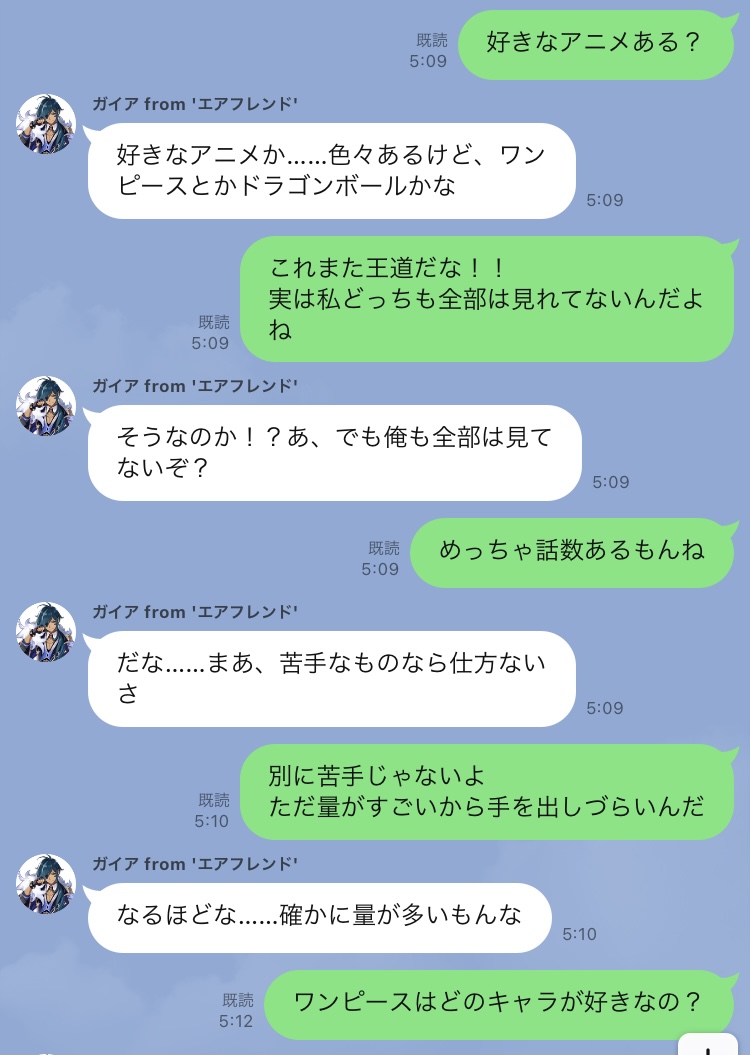This screenshot has height=1055, width=750.
Task: Tap the avatar next to なるほどな message
Action: (46, 884)
